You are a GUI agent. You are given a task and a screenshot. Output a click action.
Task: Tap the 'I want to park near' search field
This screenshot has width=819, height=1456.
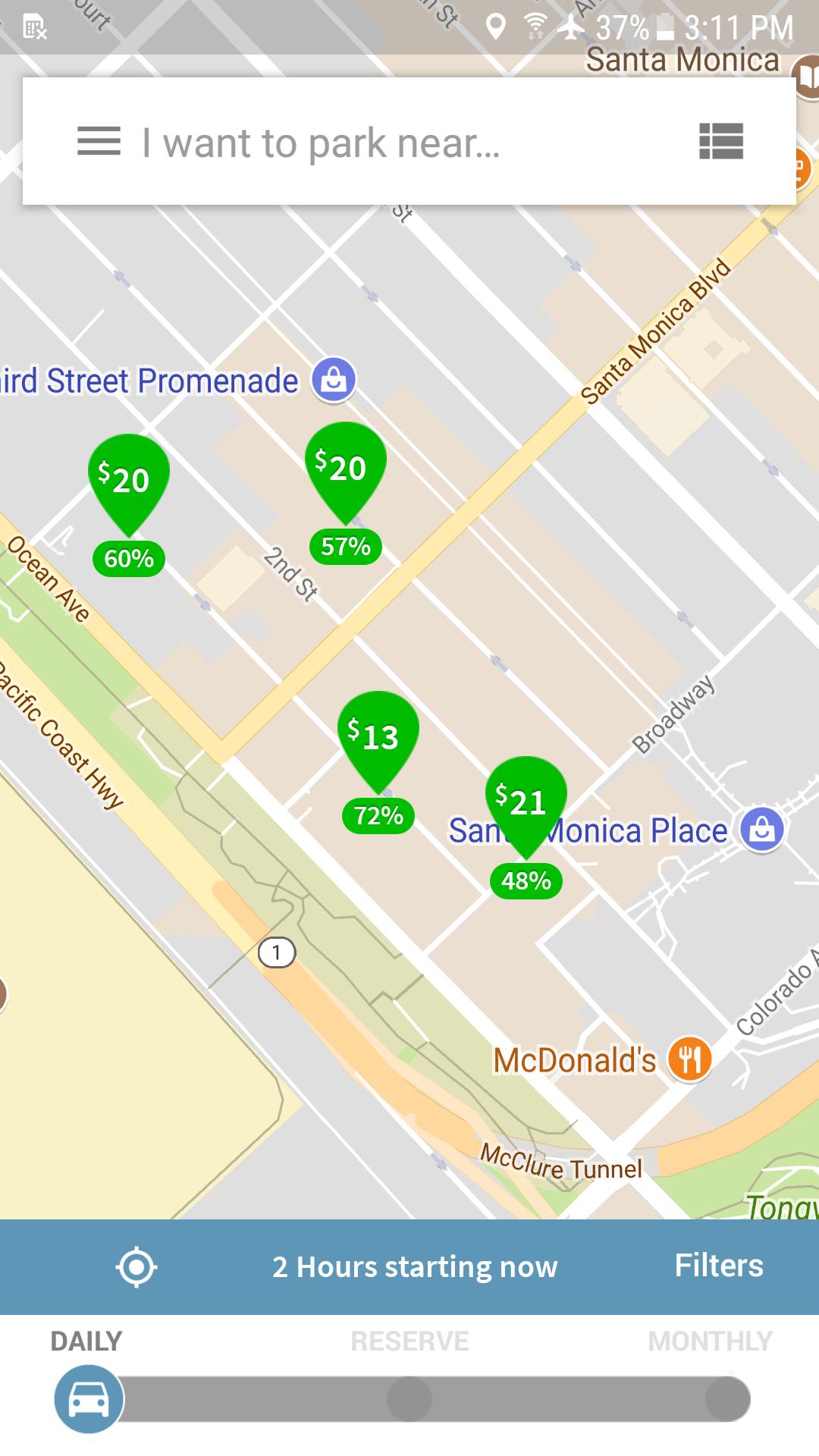364,143
